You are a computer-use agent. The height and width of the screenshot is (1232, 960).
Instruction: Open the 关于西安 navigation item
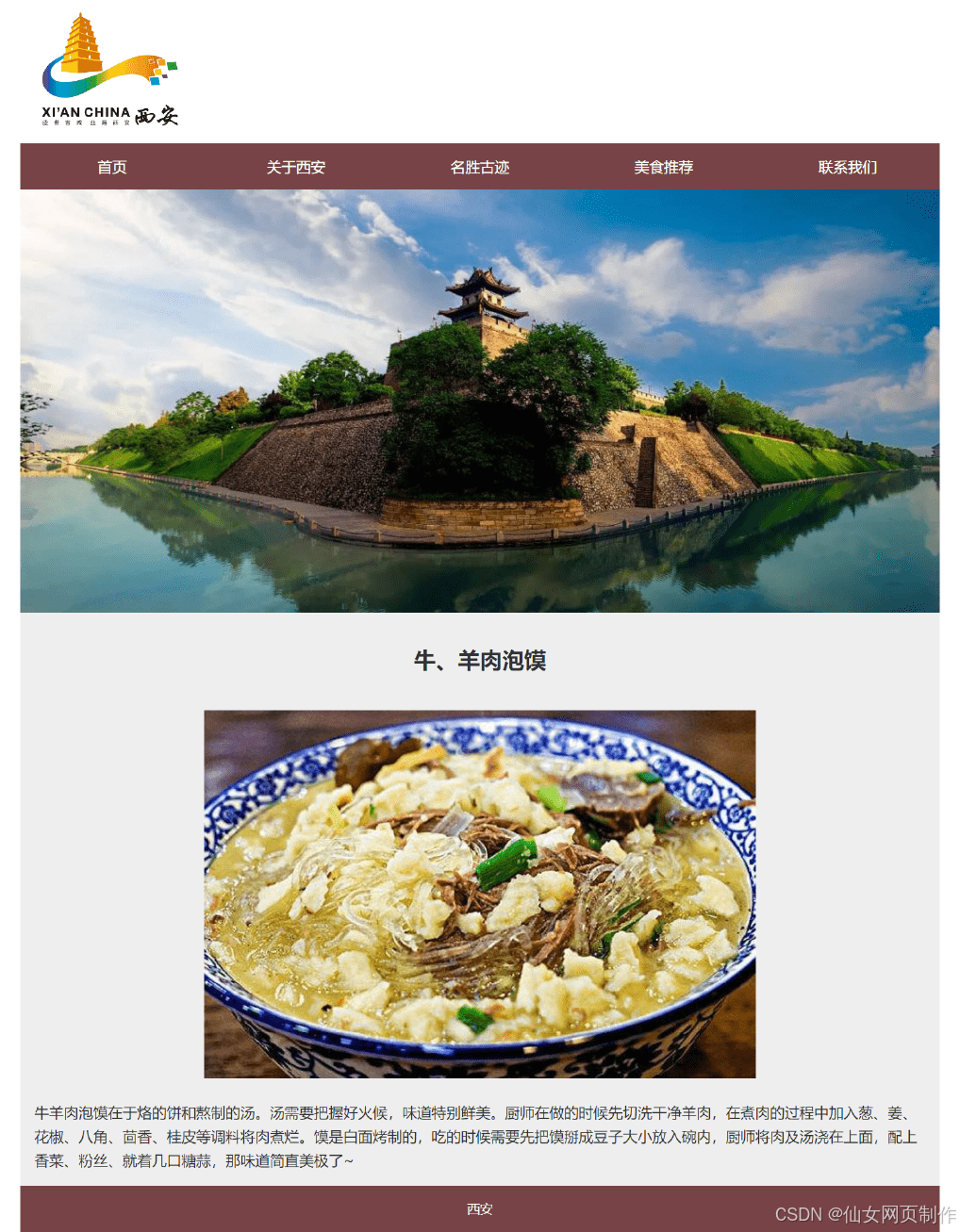294,167
